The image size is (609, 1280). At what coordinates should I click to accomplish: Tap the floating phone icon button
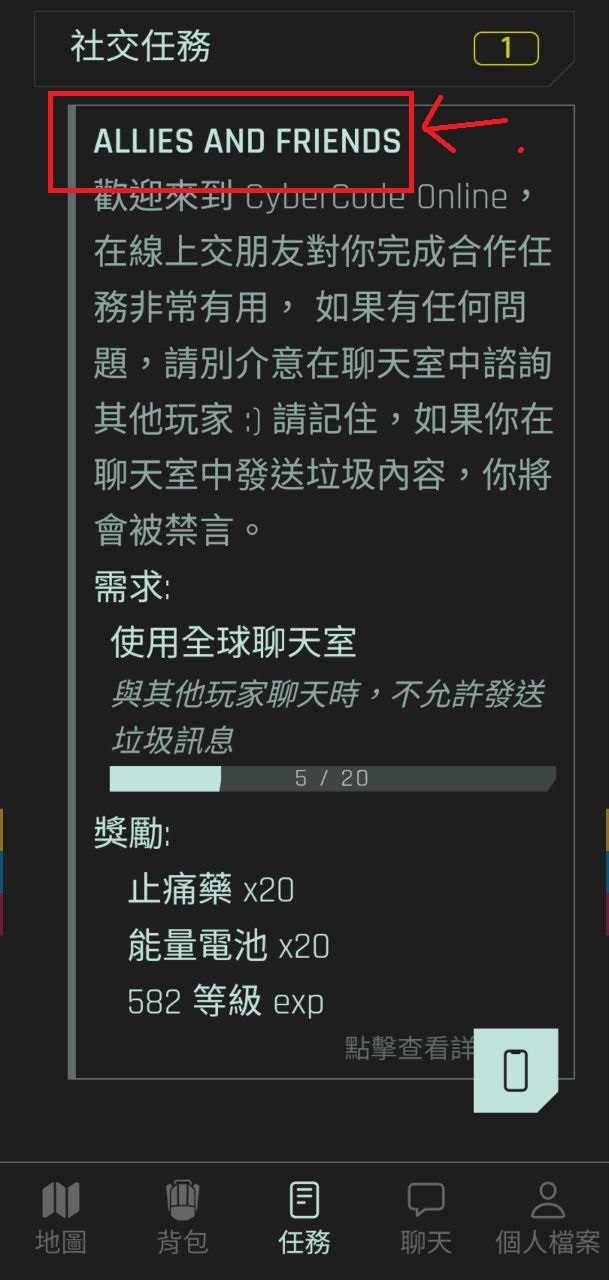(x=515, y=1070)
